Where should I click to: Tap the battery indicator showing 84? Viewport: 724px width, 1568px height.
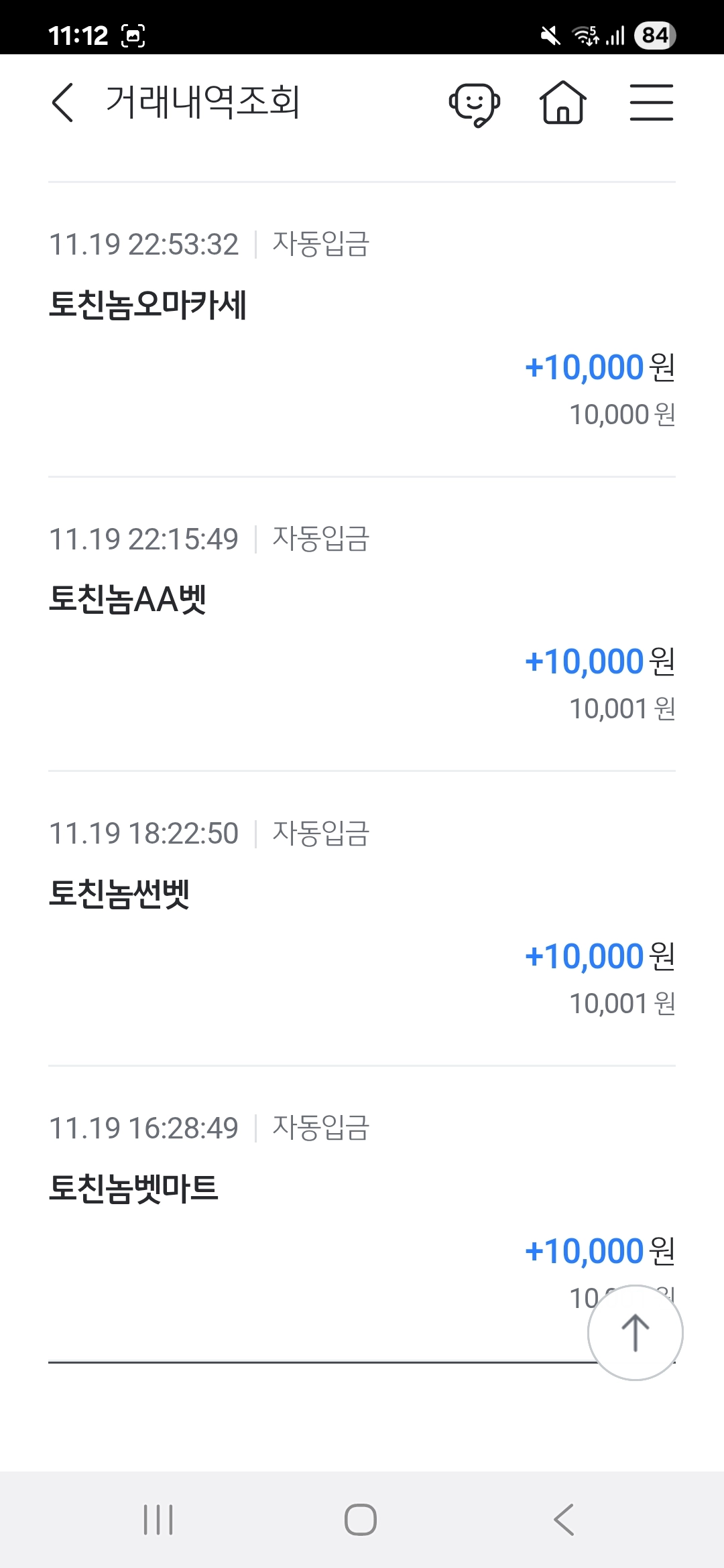point(654,35)
